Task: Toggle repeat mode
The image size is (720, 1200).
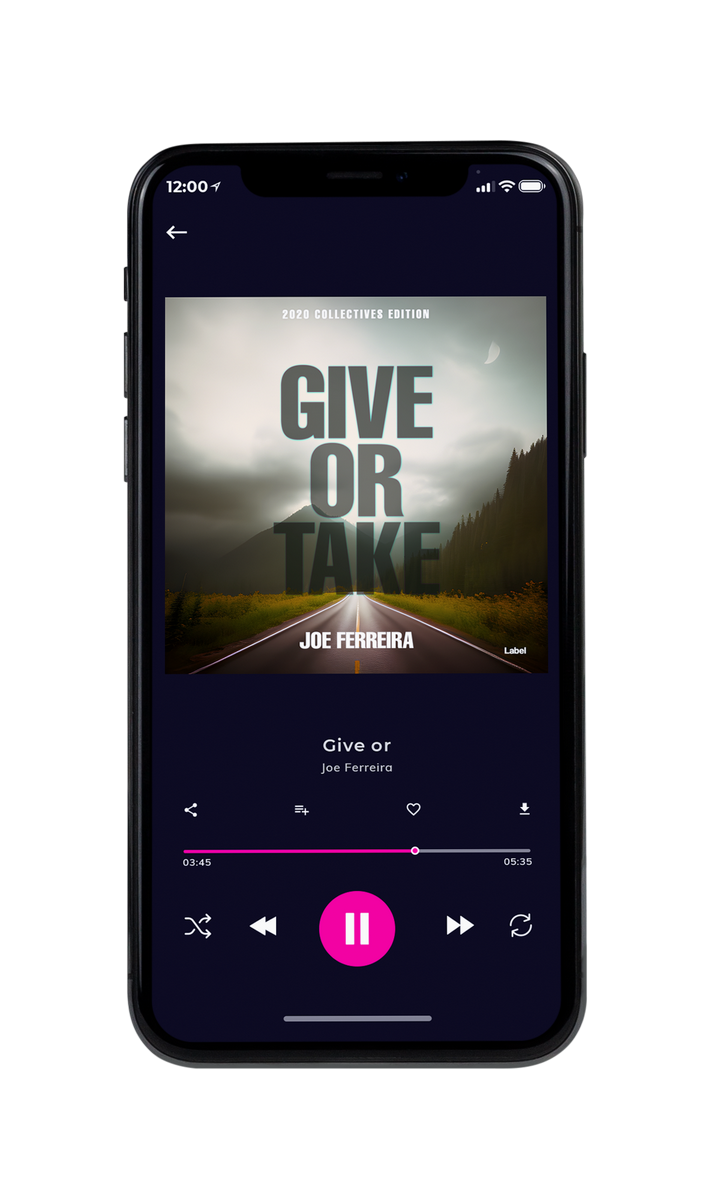Action: pyautogui.click(x=521, y=926)
